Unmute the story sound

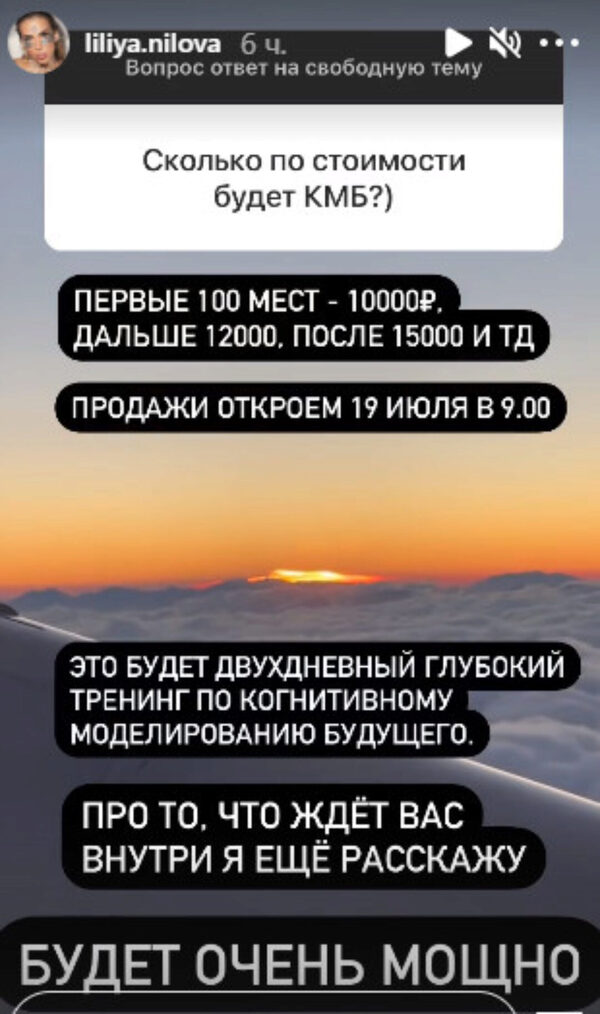click(503, 43)
